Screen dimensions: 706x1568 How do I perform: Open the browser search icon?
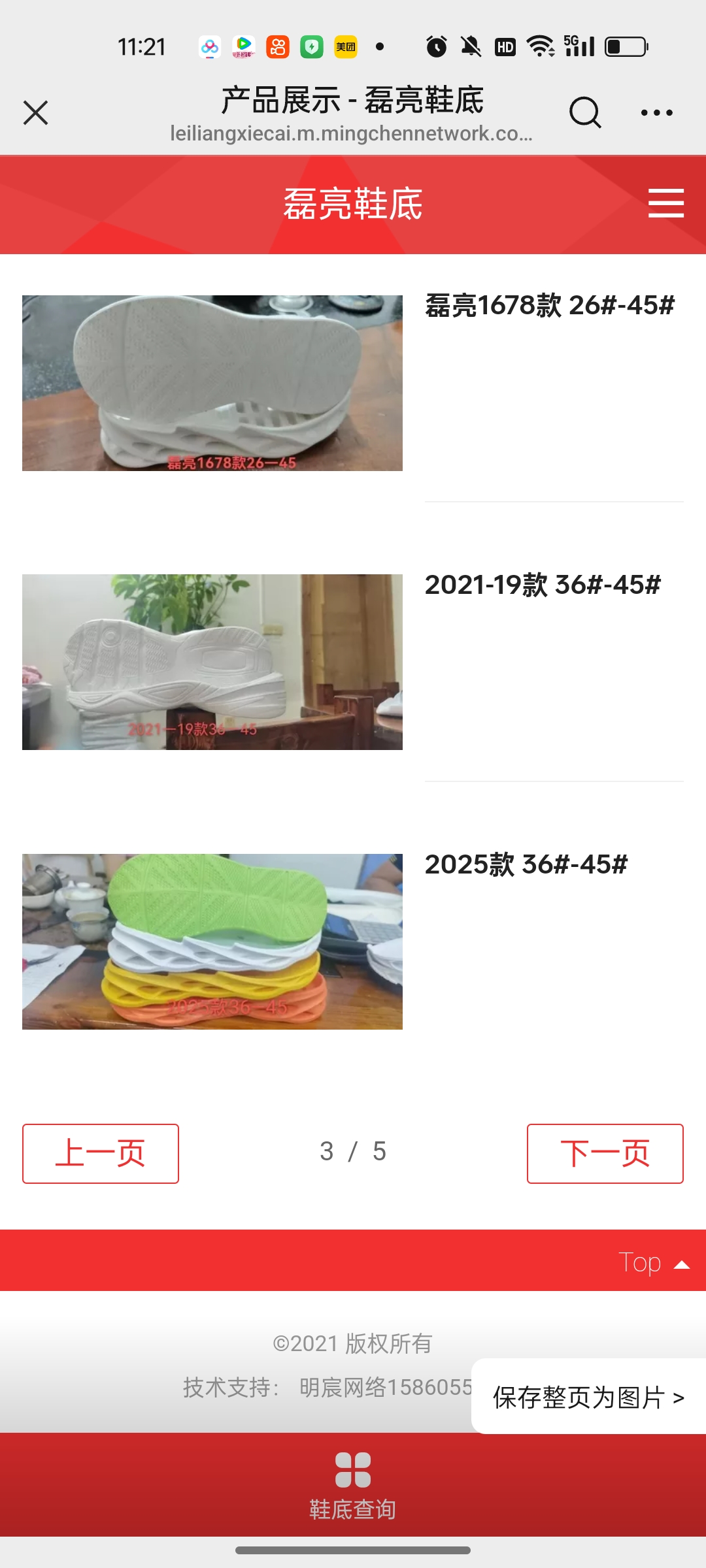584,112
